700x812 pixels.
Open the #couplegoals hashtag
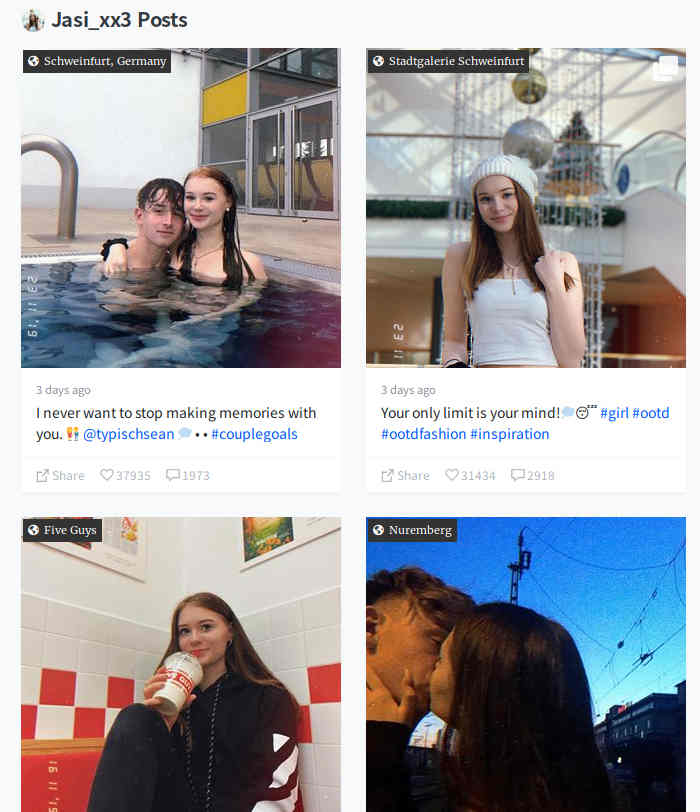coord(254,434)
